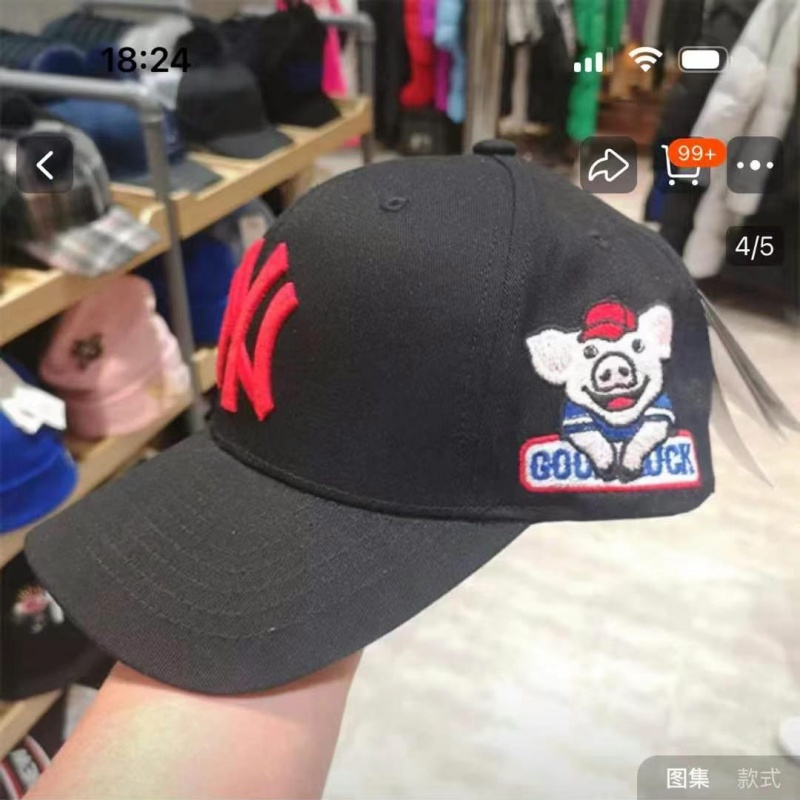Switch to the 款式 tab

pyautogui.click(x=758, y=777)
